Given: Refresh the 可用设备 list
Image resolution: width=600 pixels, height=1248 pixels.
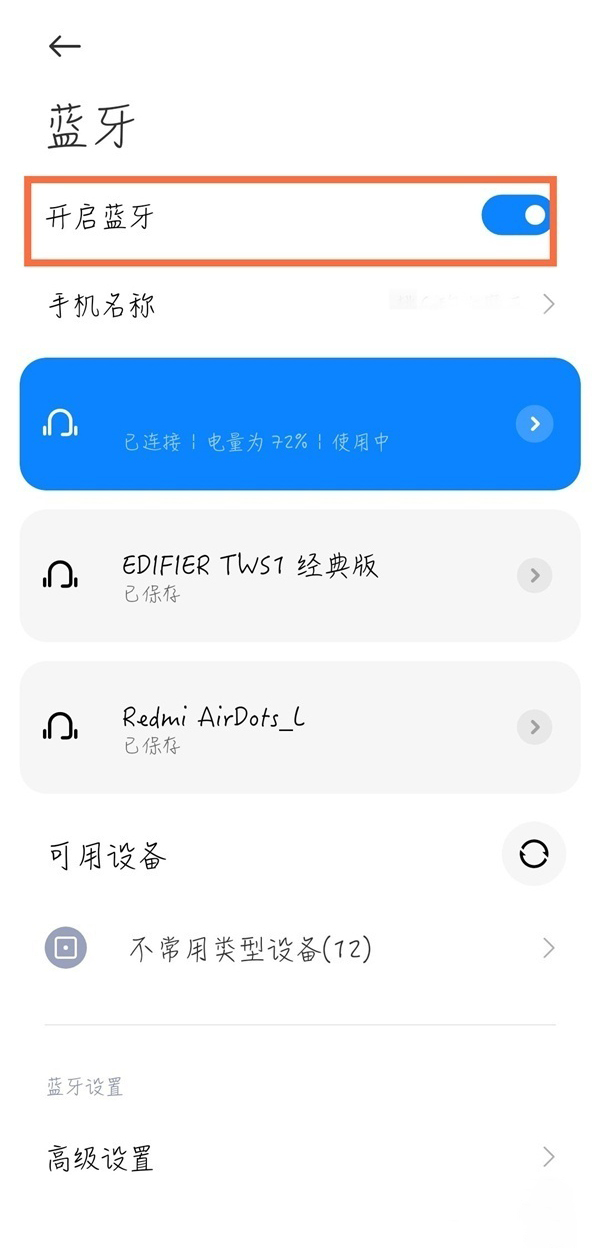Looking at the screenshot, I should 534,854.
